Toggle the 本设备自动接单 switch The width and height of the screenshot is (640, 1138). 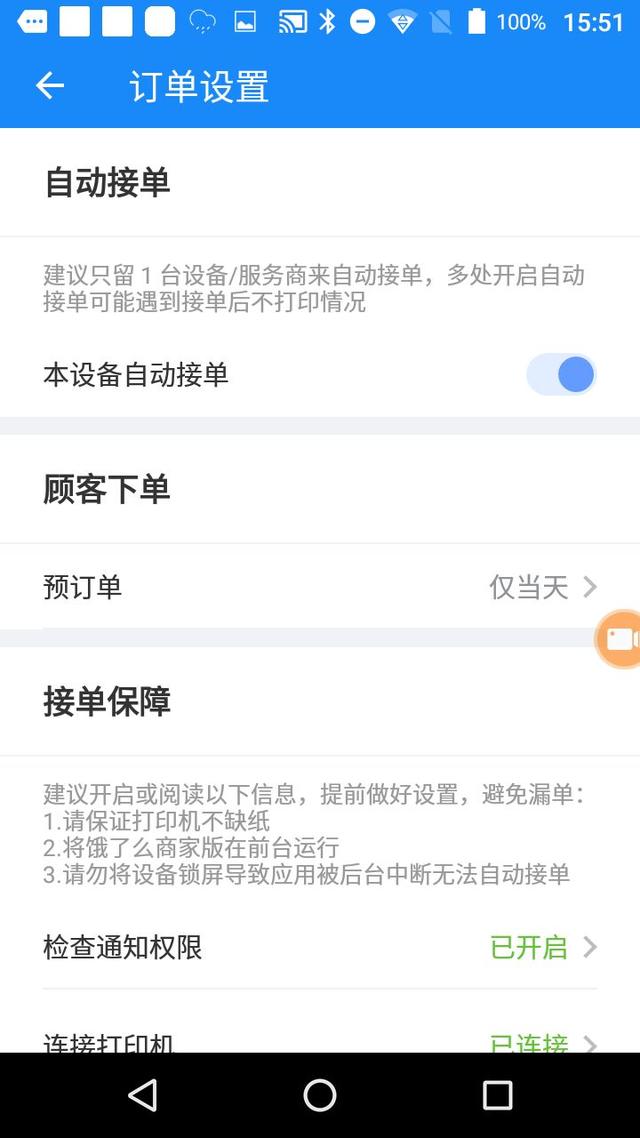coord(562,375)
